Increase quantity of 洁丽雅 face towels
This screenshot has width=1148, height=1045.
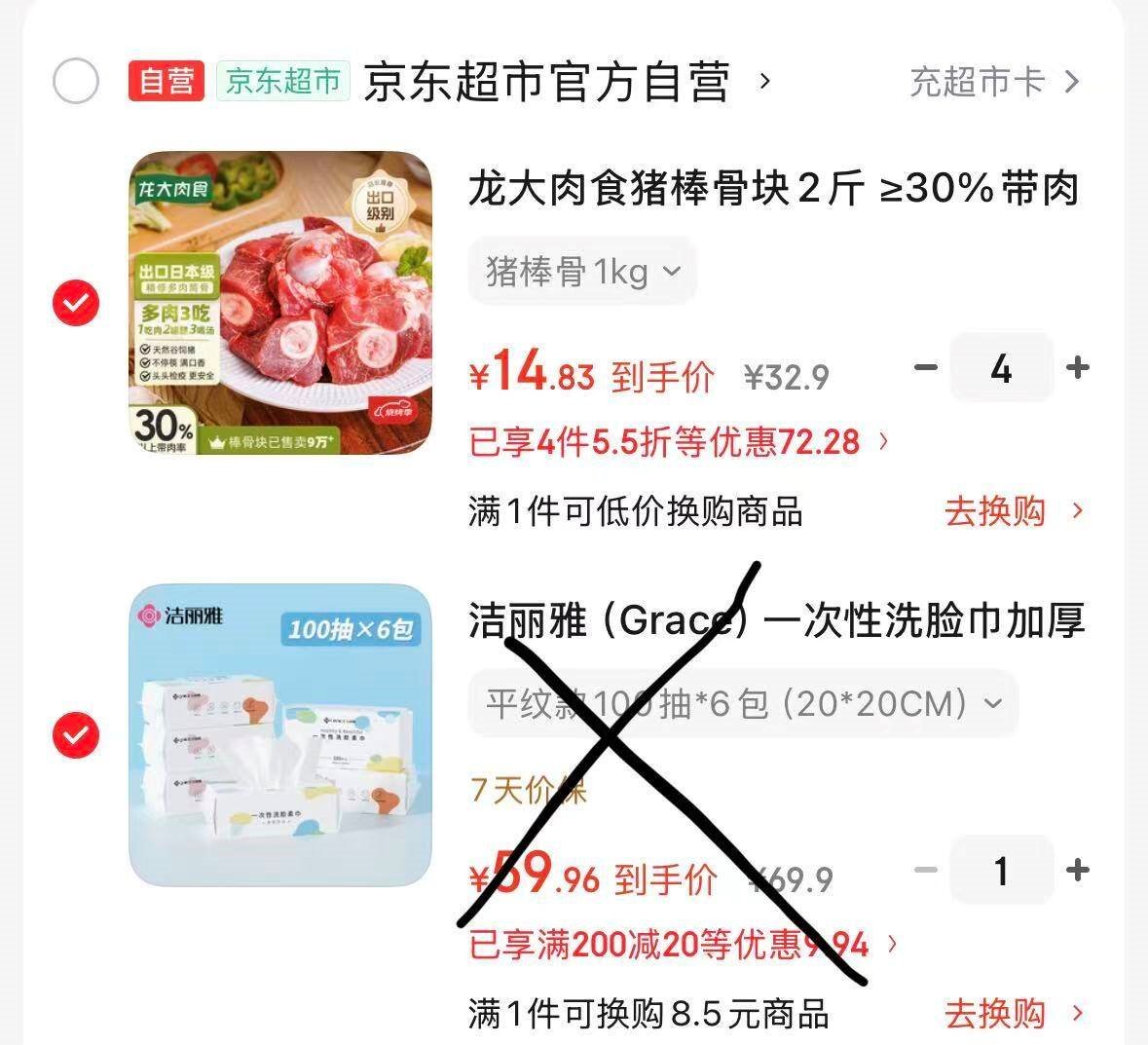[1077, 870]
